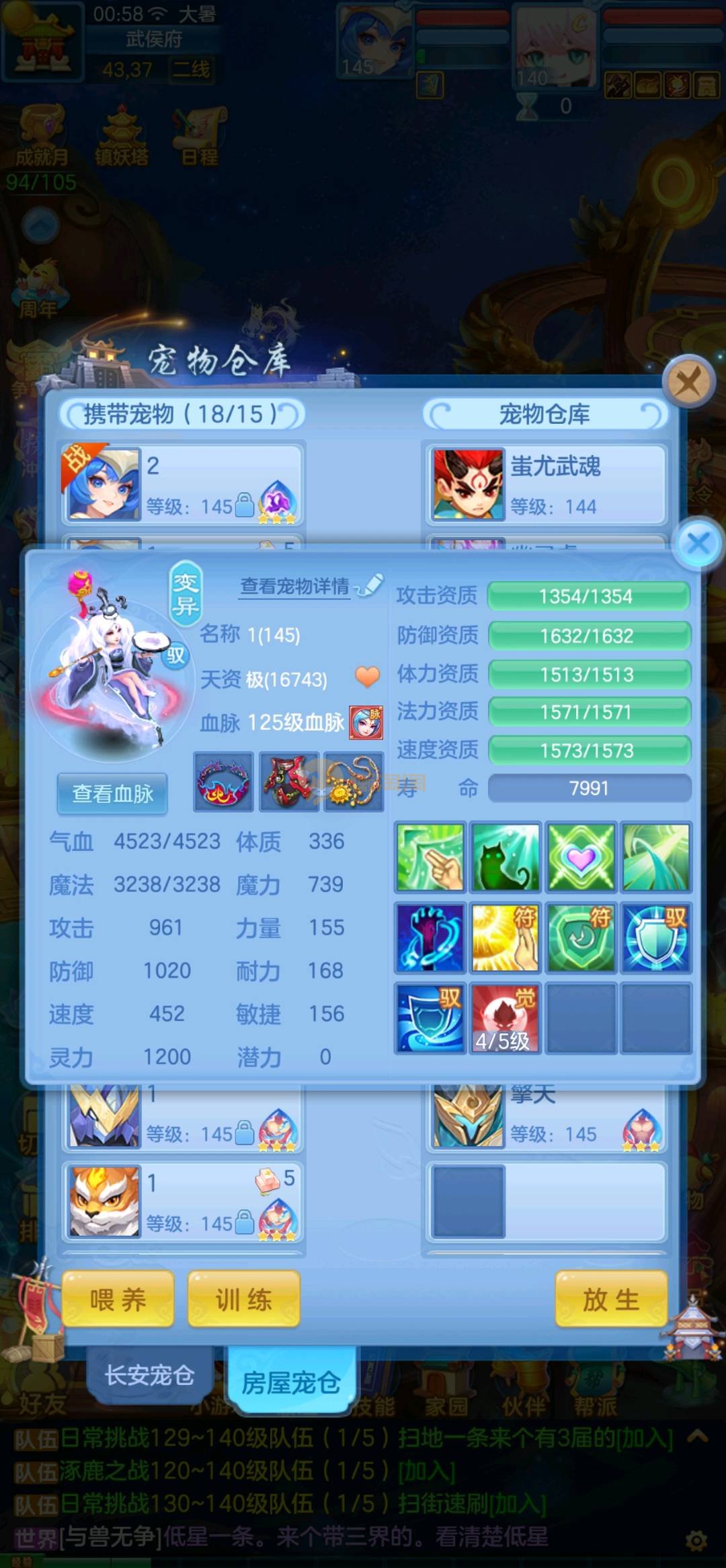Select the 蚩尤武魂 pet in storage
Screen dimensions: 726x1568
544,484
